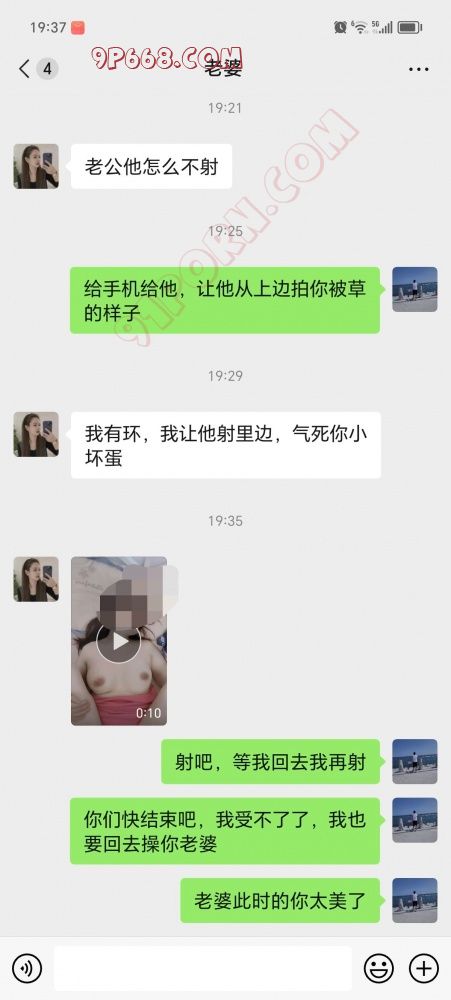Focus the message text field
The height and width of the screenshot is (1000, 451).
203,969
